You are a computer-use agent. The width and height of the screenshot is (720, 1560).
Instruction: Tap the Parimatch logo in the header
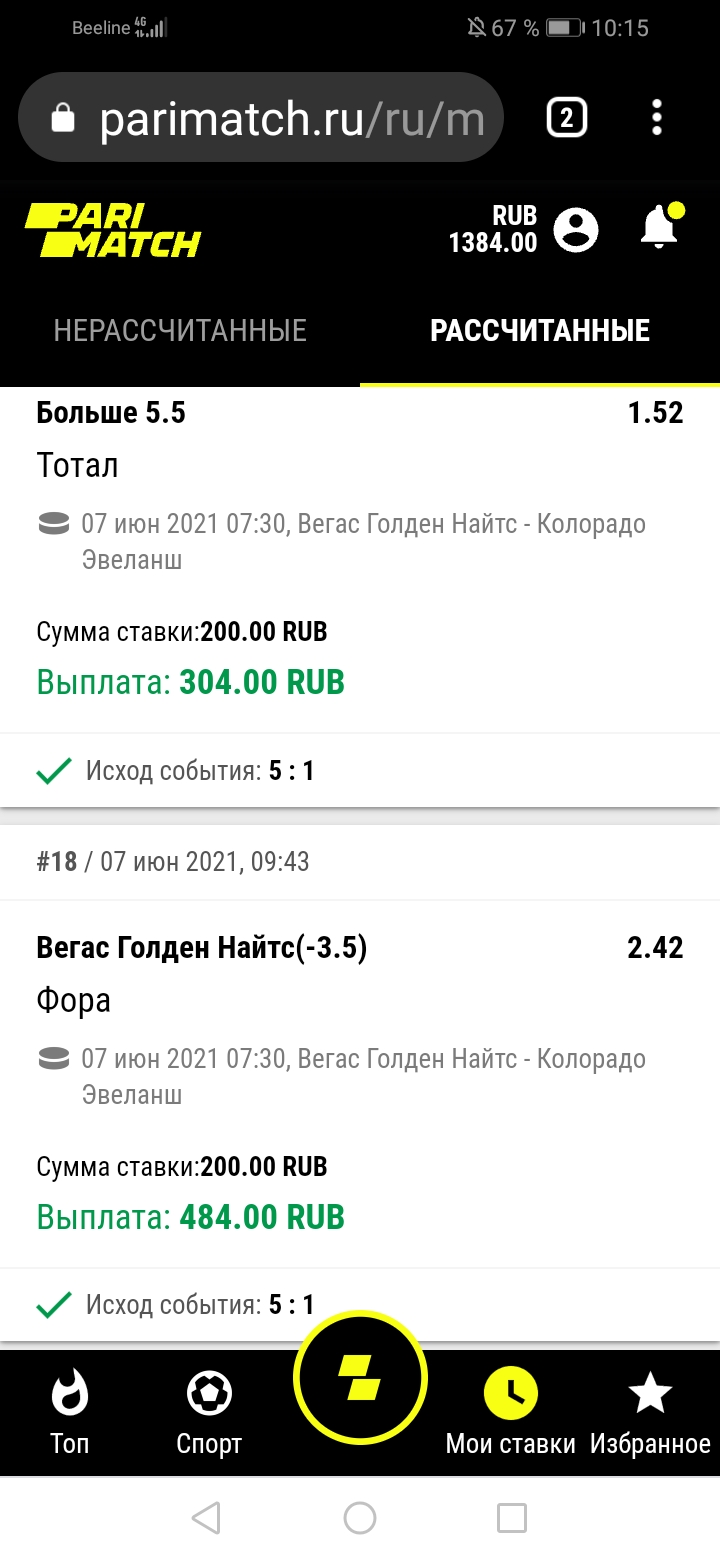[110, 228]
